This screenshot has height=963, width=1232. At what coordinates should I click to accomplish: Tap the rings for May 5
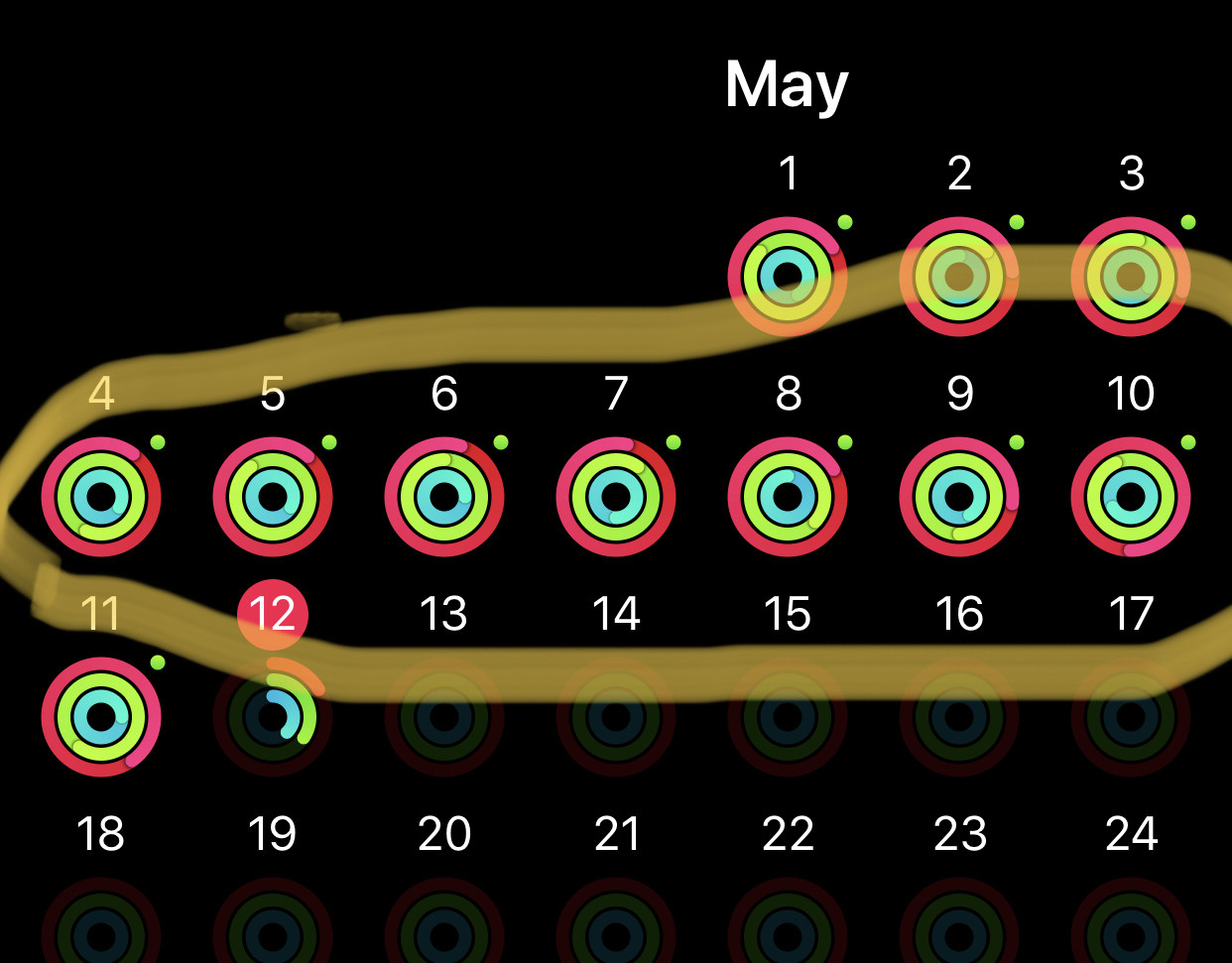[273, 497]
